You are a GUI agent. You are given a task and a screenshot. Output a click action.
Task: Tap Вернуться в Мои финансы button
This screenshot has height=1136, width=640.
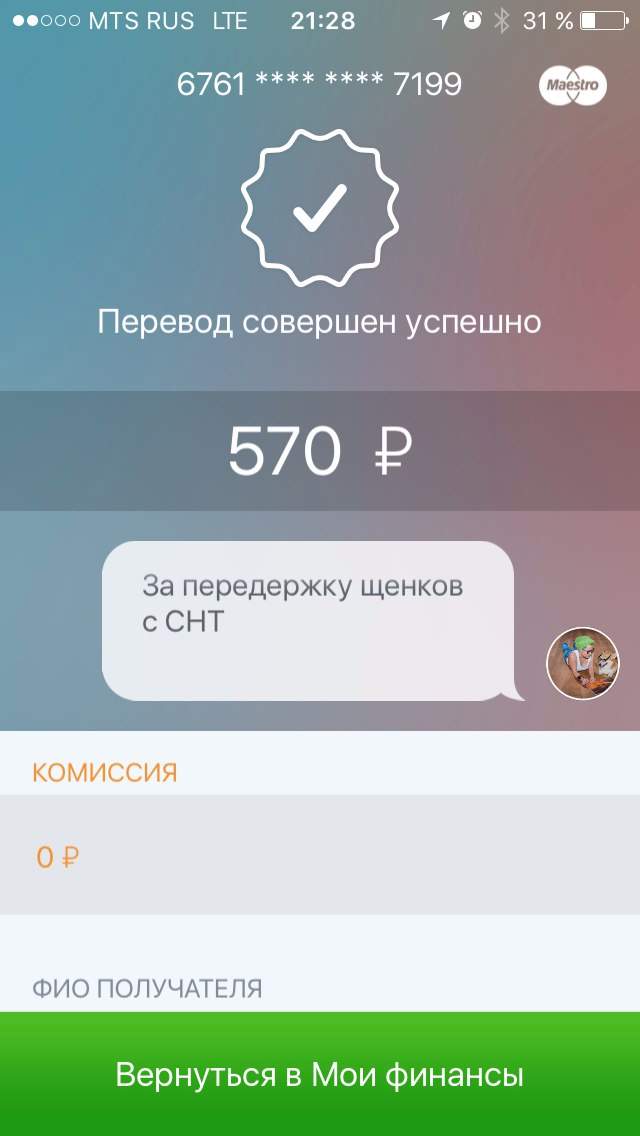coord(320,1074)
